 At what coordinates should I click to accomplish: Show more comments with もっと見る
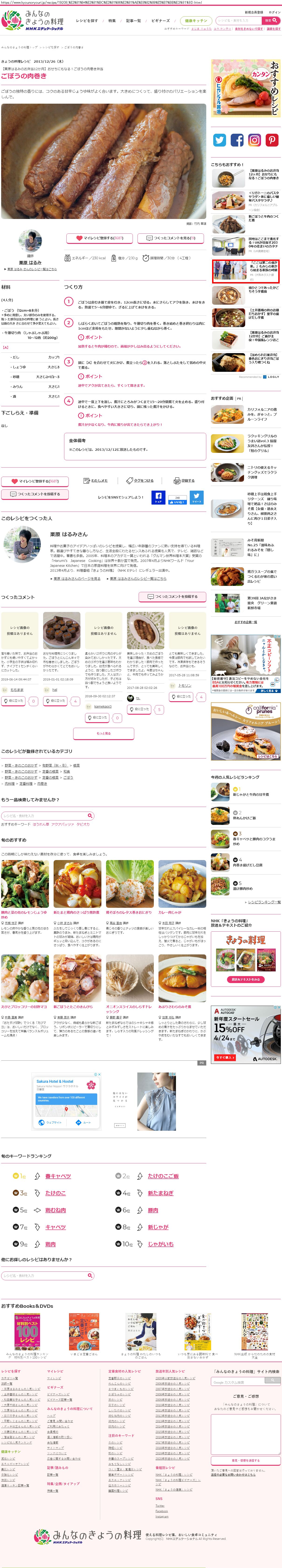[103, 734]
